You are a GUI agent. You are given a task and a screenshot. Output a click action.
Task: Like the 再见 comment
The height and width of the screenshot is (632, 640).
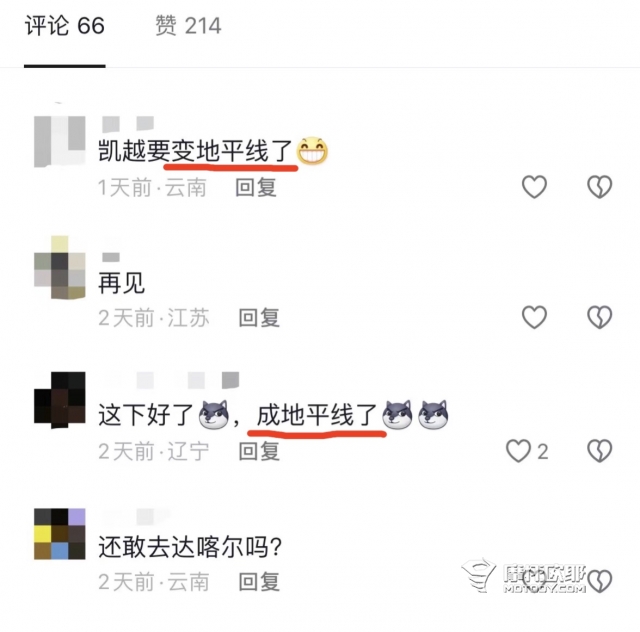(x=535, y=318)
